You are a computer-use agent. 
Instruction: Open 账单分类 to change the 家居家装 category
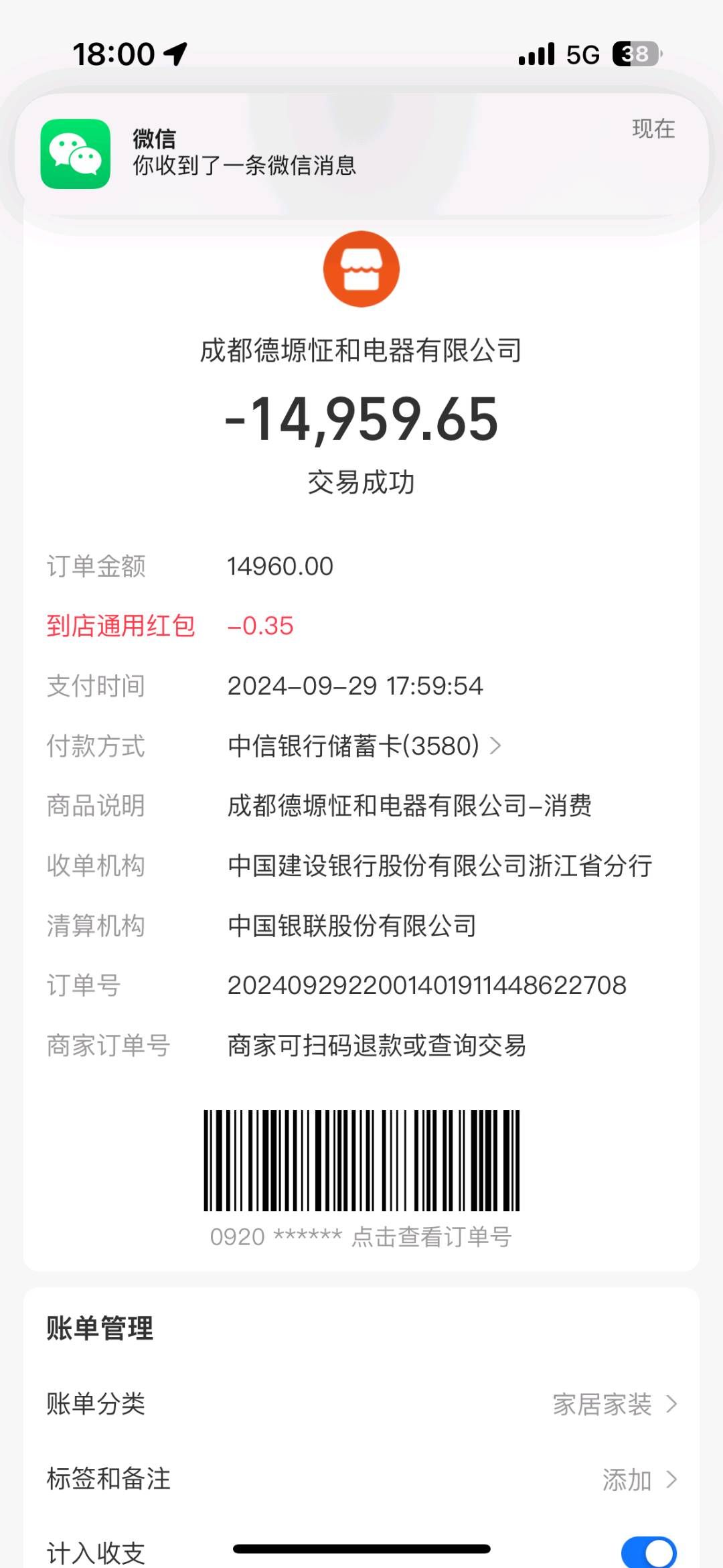click(x=361, y=1403)
